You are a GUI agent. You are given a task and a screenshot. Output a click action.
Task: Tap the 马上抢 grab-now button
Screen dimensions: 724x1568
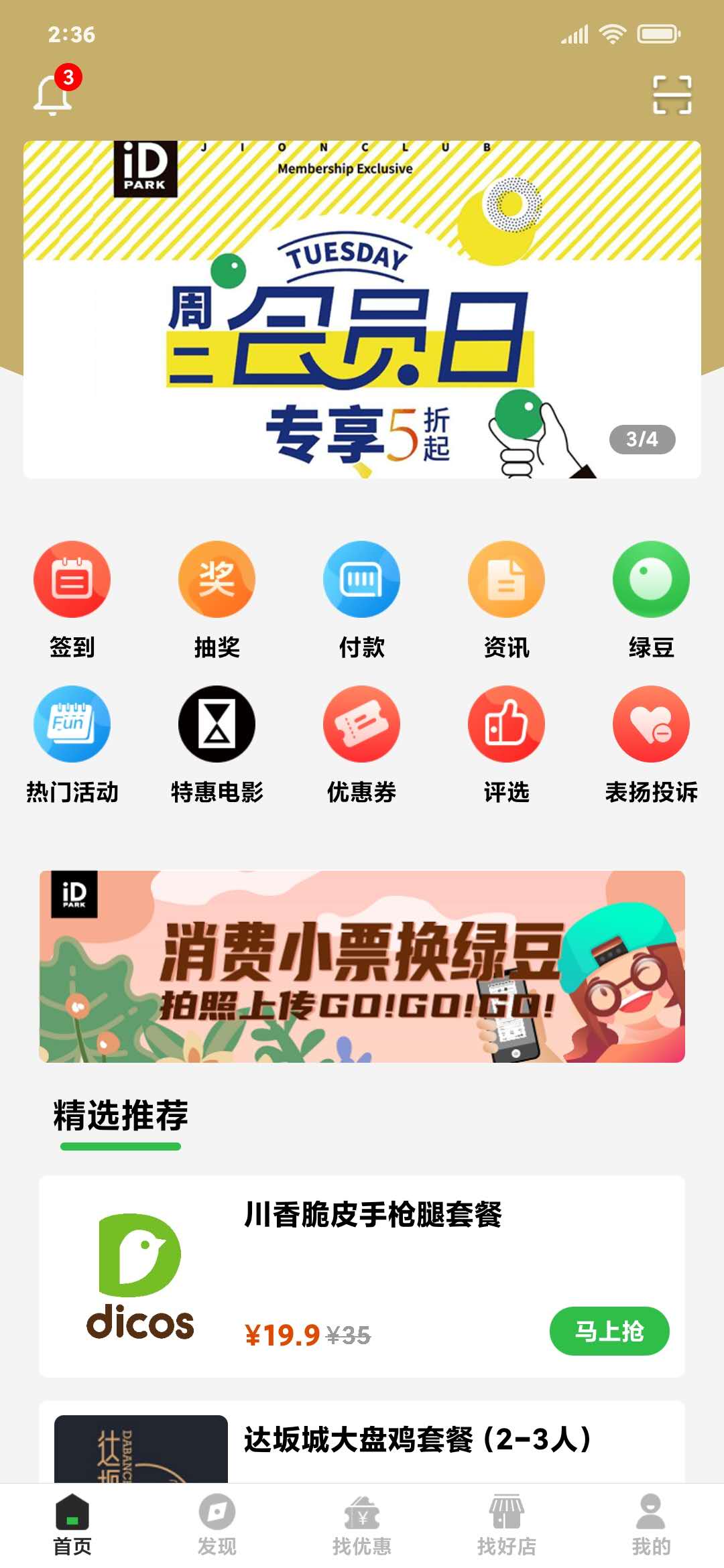click(609, 1331)
